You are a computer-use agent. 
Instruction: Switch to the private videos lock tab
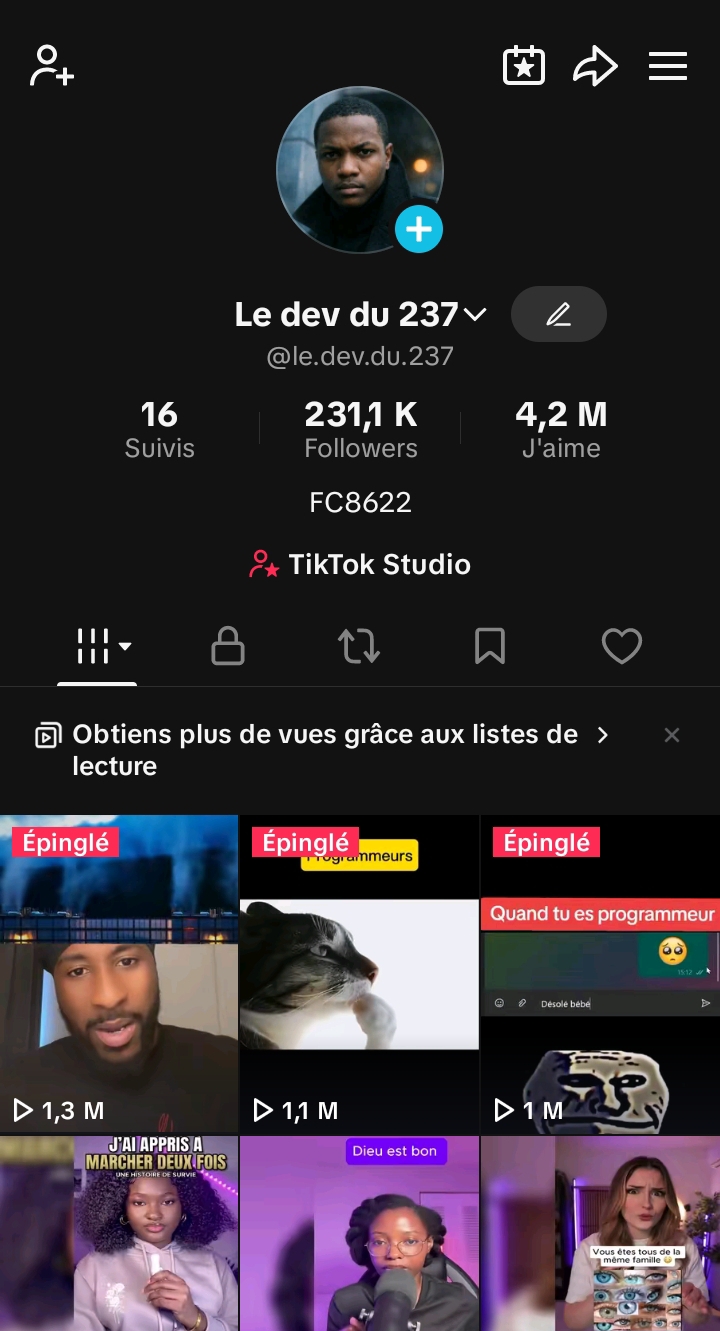(228, 646)
